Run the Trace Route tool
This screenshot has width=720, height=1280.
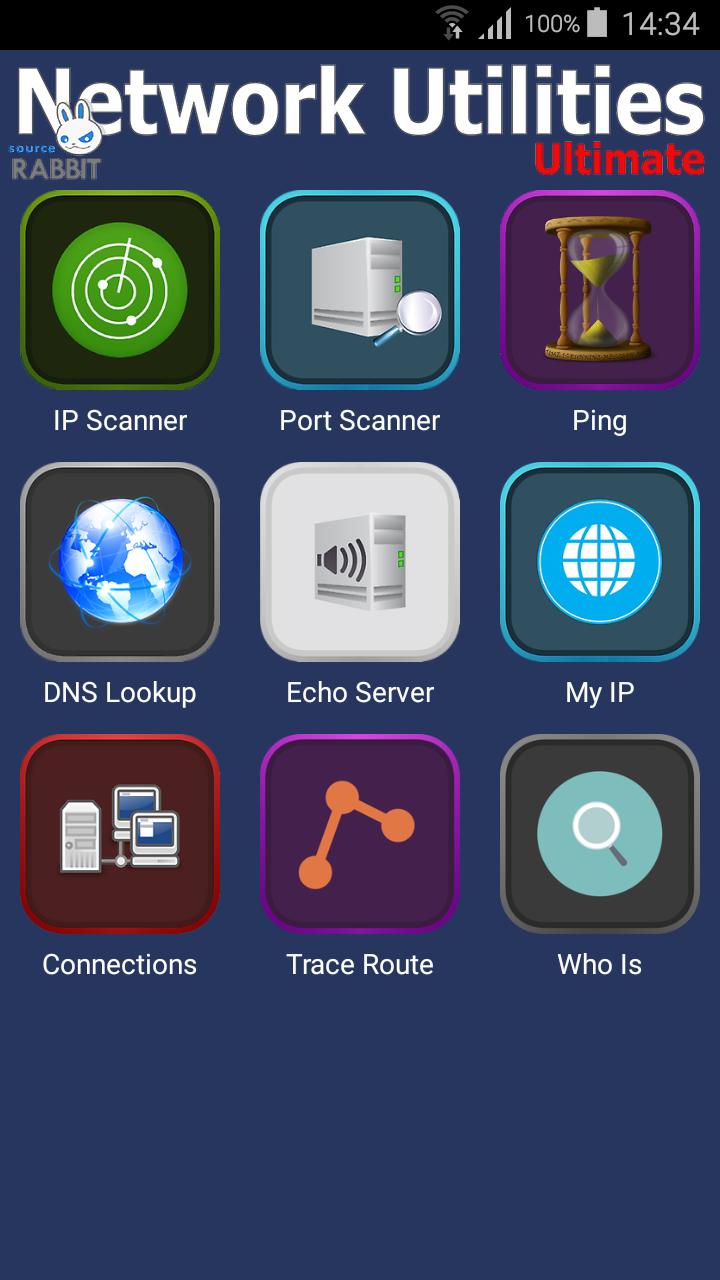pos(360,834)
